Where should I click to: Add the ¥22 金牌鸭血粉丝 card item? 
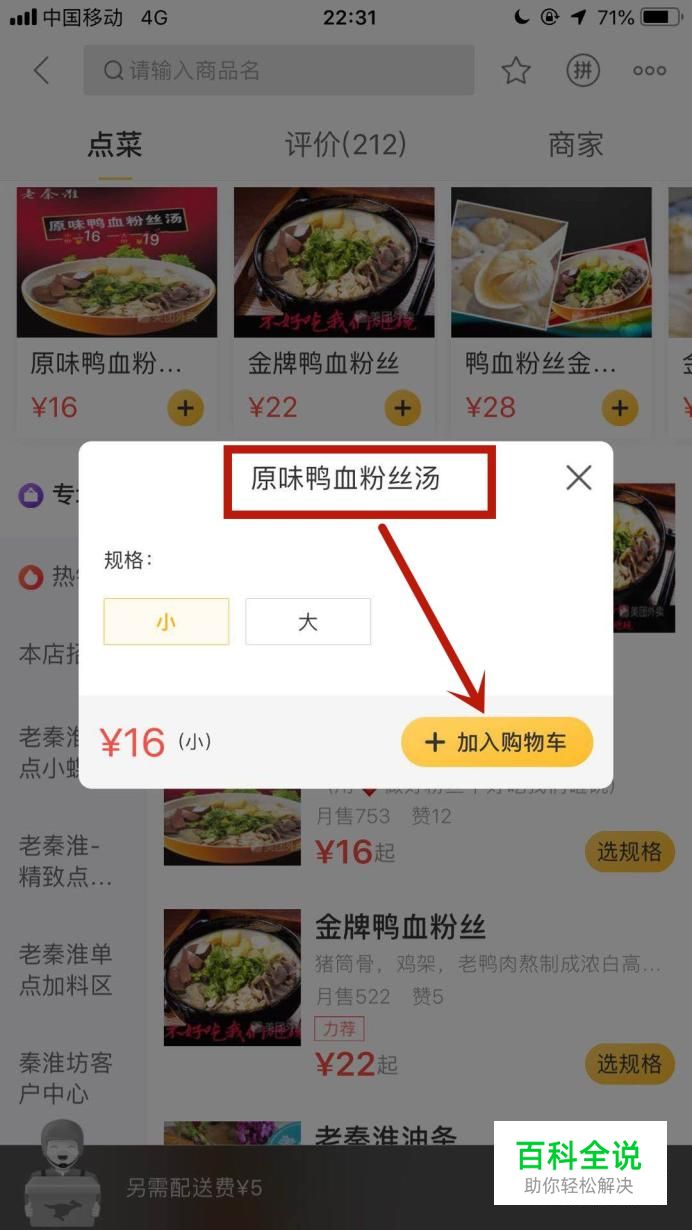coord(402,408)
